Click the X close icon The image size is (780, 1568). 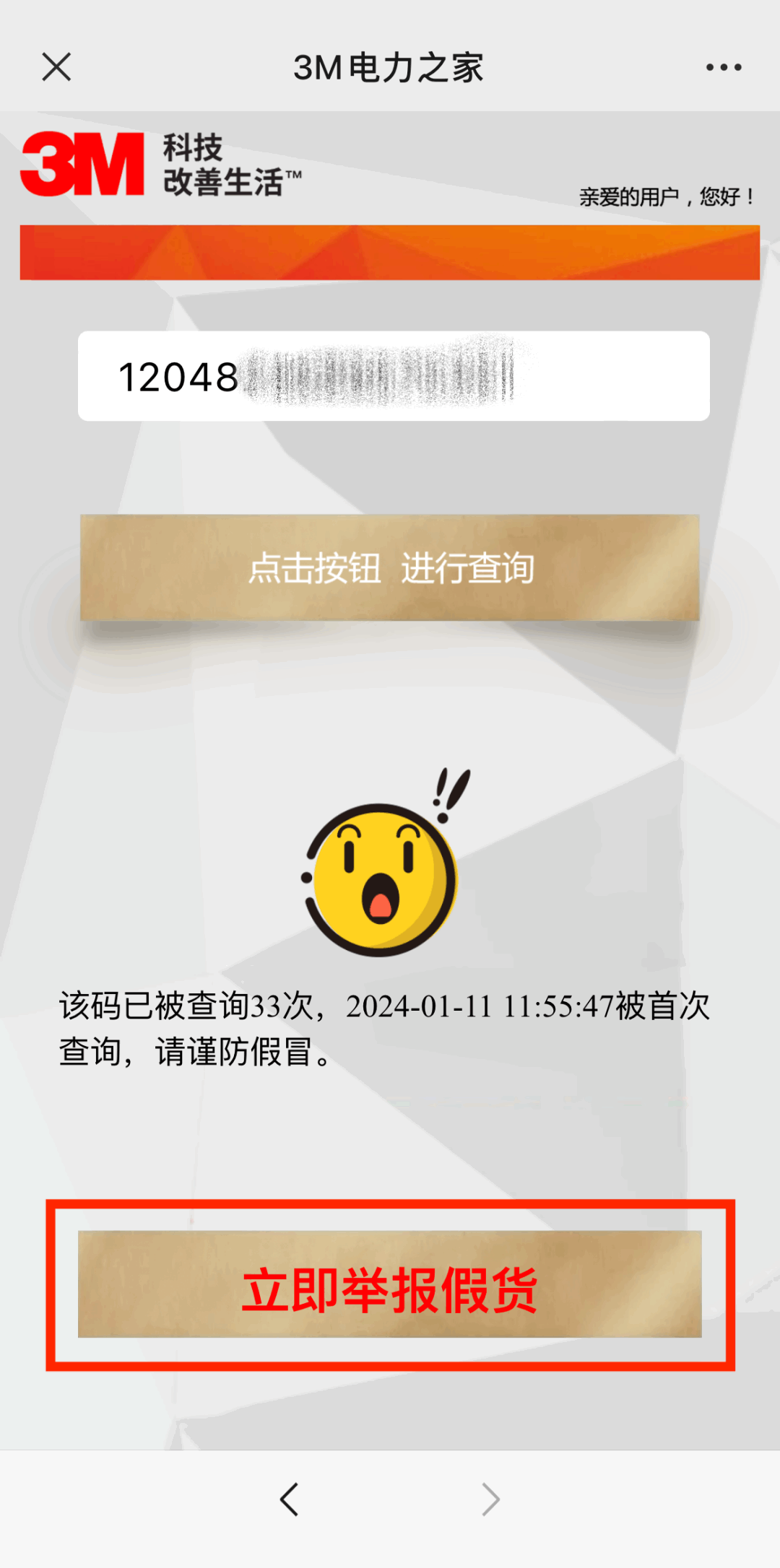click(x=56, y=67)
